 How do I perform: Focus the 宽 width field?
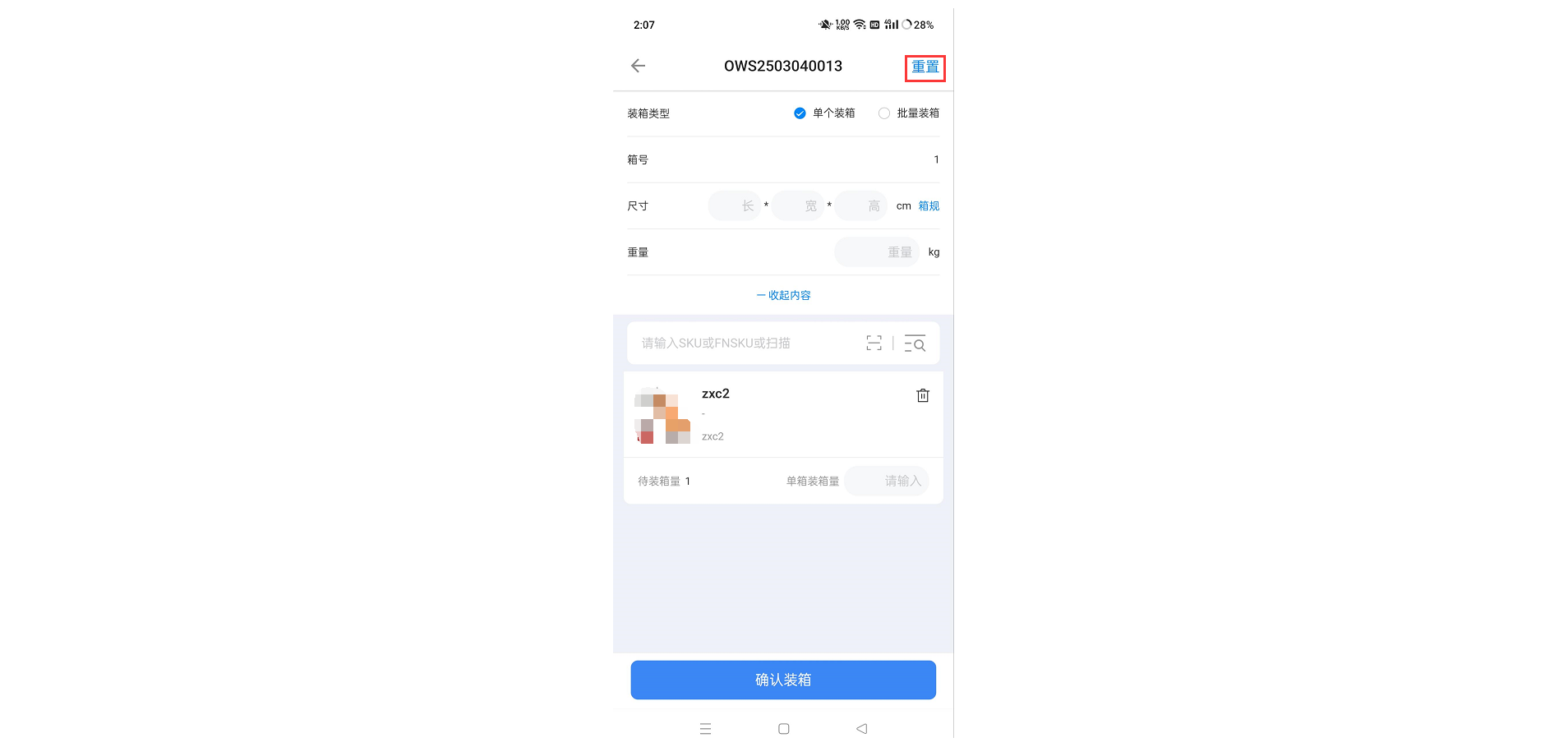[798, 206]
